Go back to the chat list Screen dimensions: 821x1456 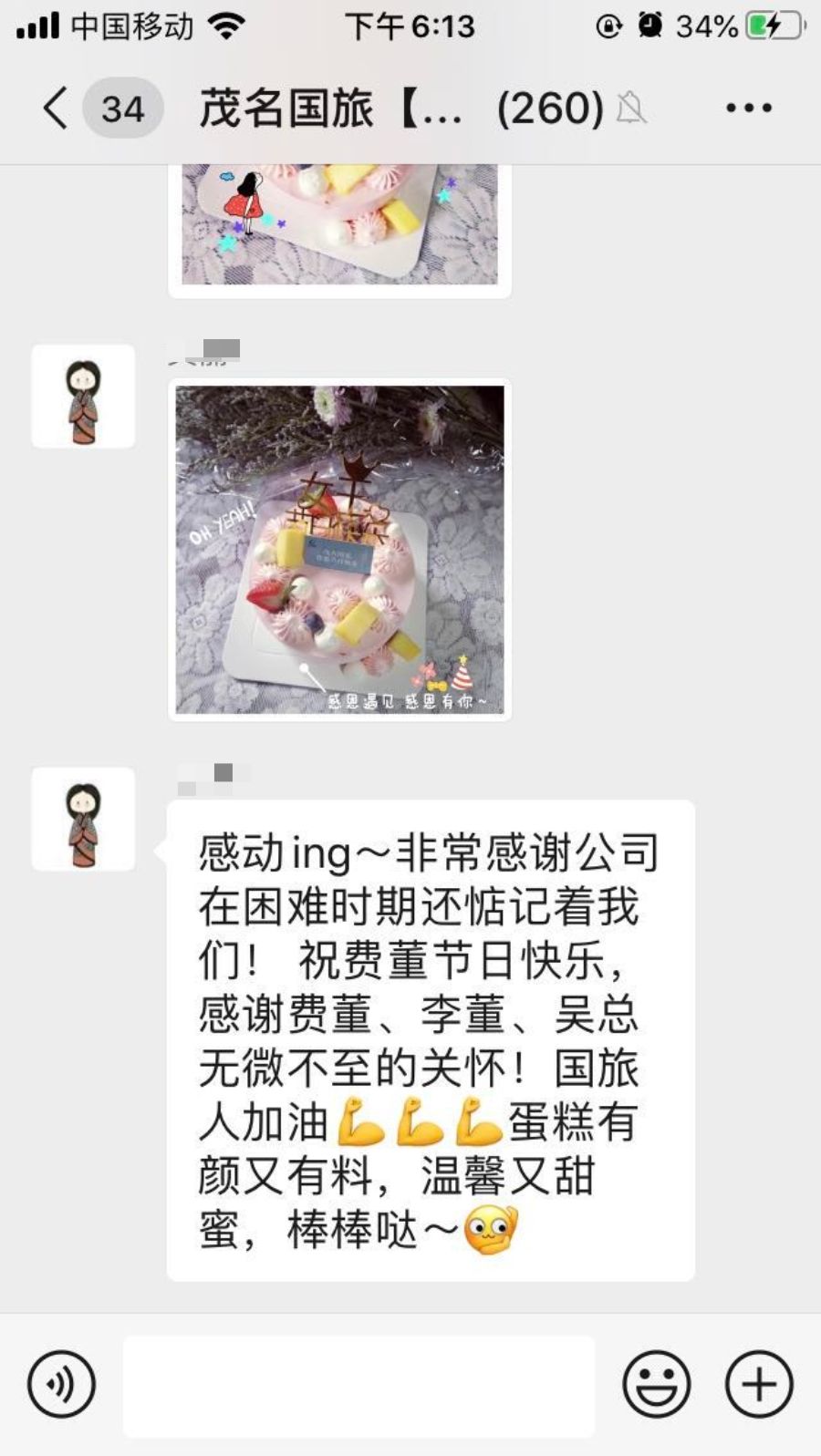point(57,108)
